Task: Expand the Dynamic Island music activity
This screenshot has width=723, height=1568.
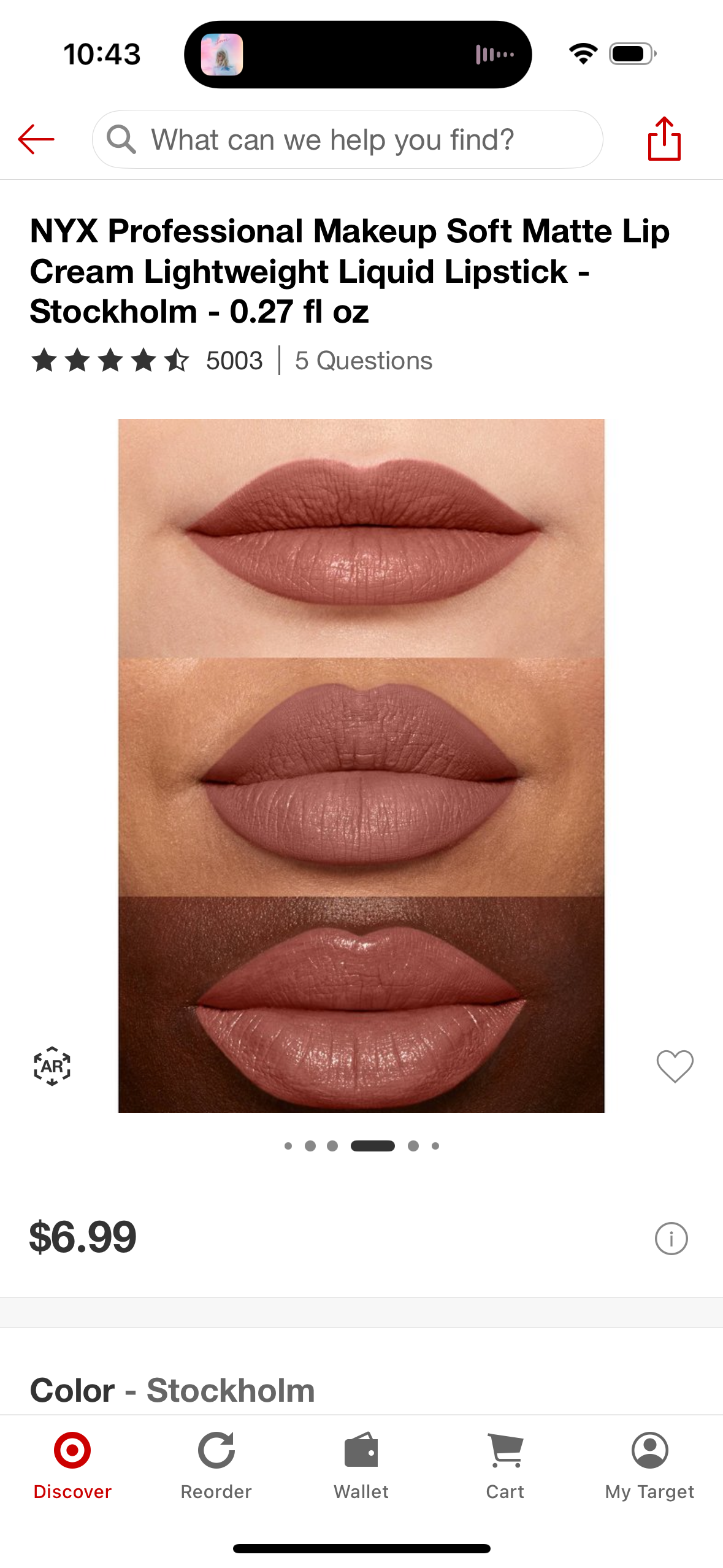Action: (x=358, y=54)
